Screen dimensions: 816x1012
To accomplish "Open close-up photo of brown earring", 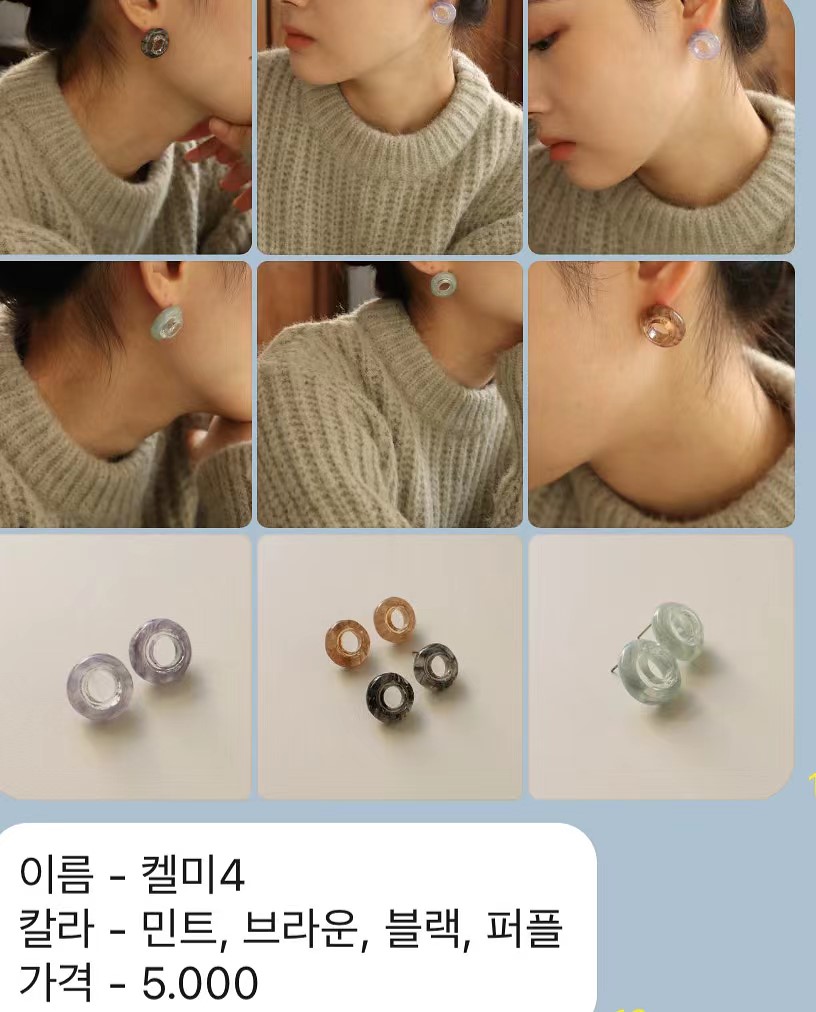I will (661, 394).
